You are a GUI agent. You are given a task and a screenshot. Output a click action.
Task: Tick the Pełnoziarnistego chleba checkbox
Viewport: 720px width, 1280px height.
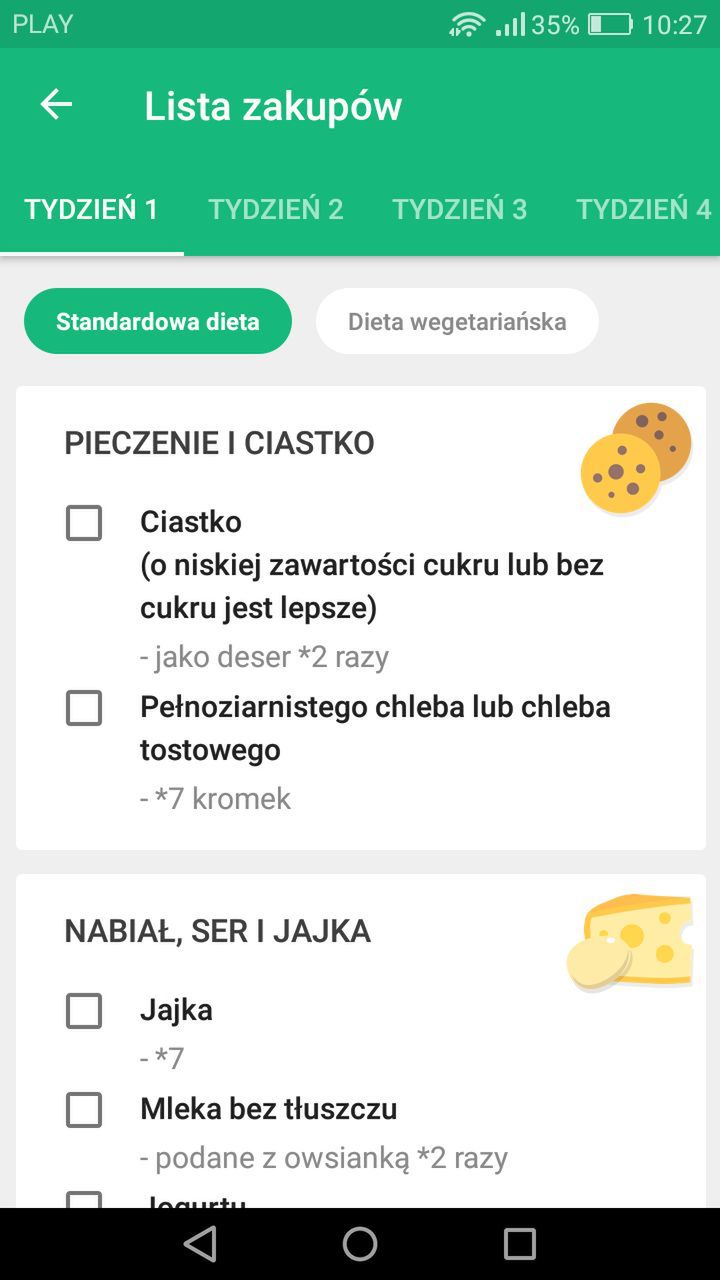click(84, 708)
